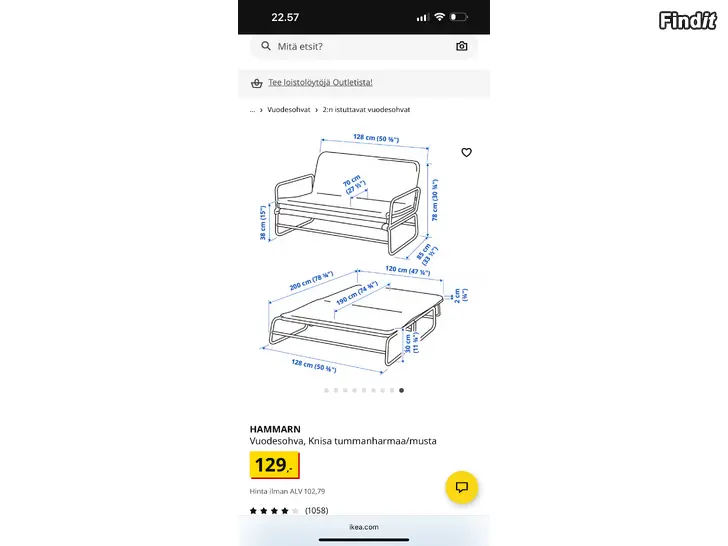Open the Mitä etsit? search field

[x=350, y=46]
